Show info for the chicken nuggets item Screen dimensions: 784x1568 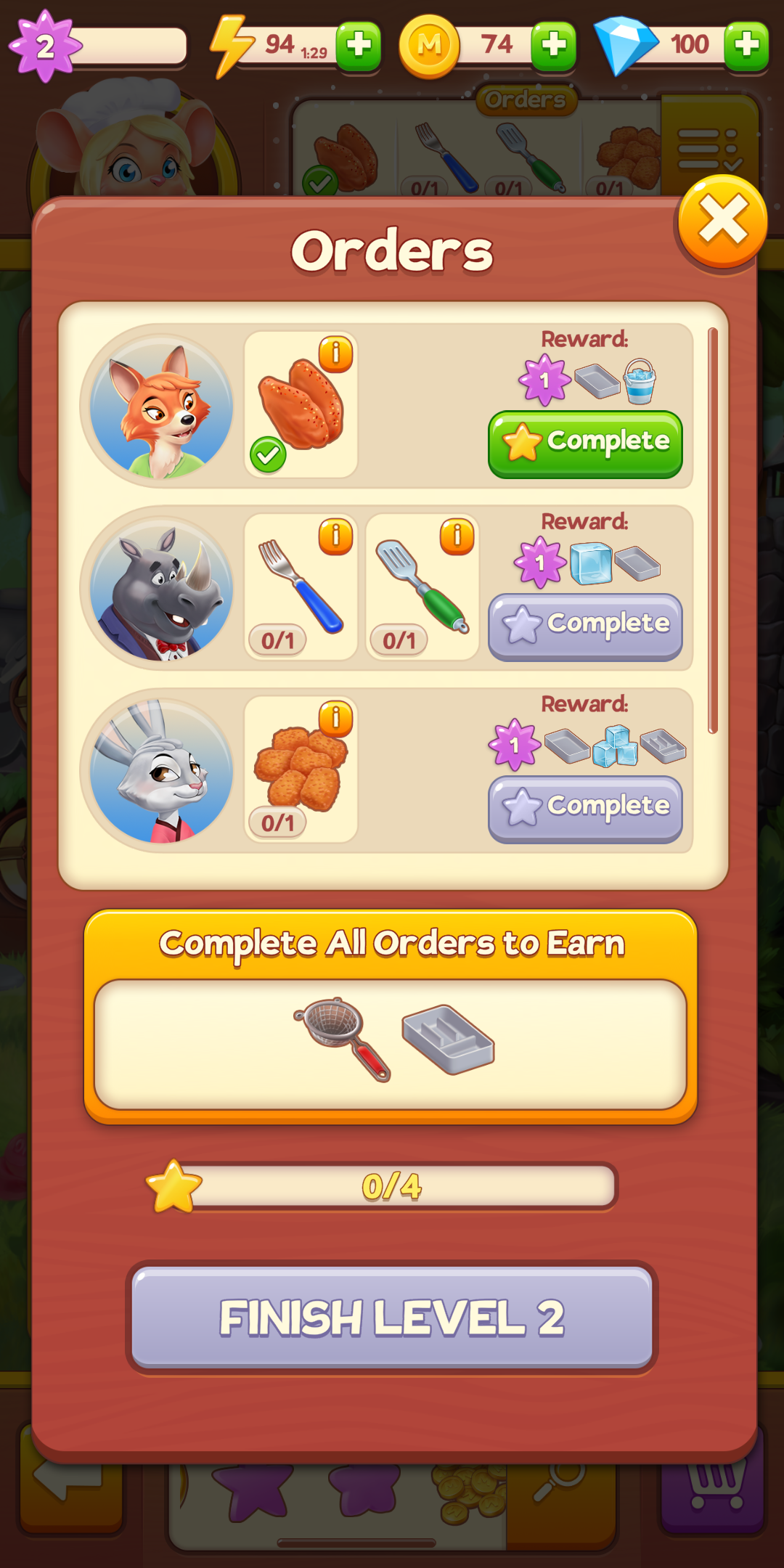click(x=336, y=719)
